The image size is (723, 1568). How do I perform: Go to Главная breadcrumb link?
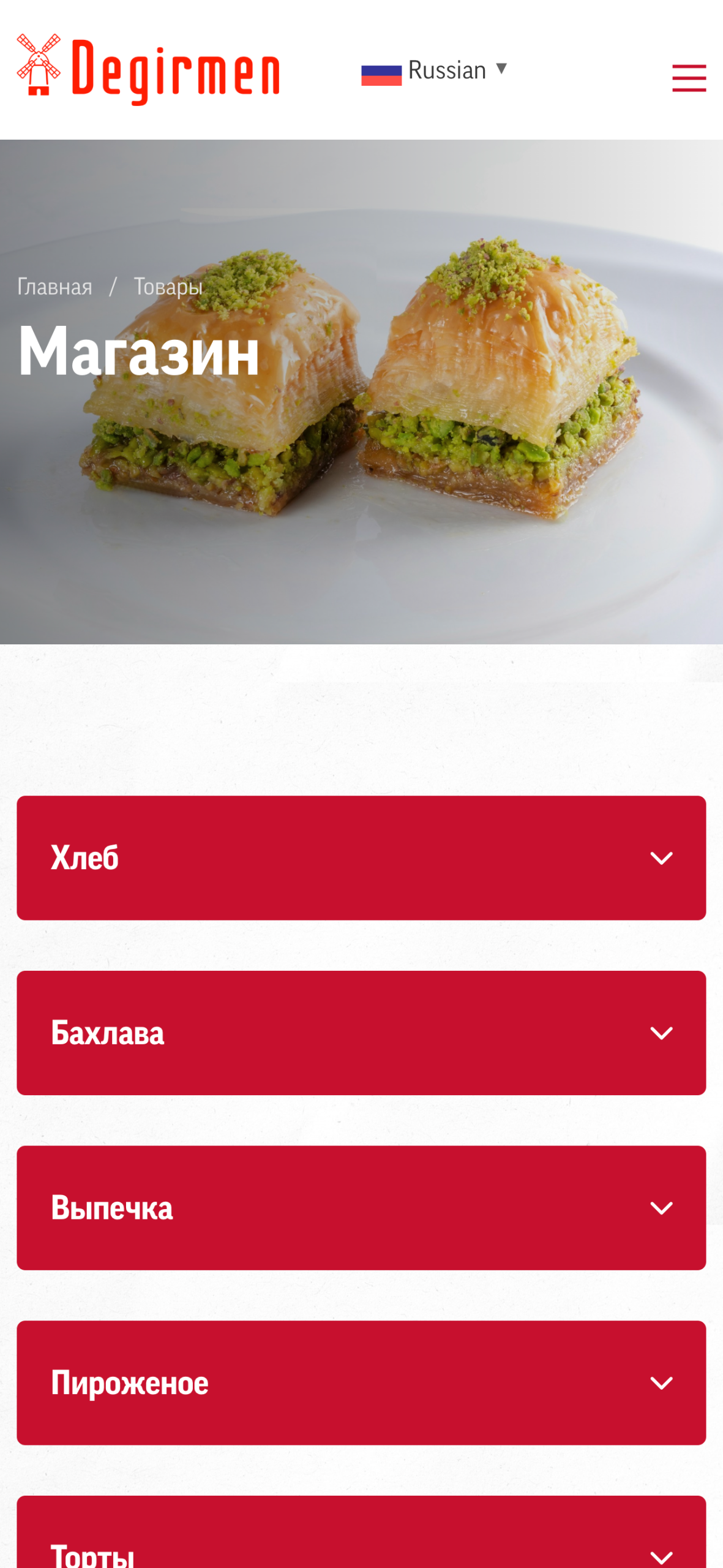(54, 286)
